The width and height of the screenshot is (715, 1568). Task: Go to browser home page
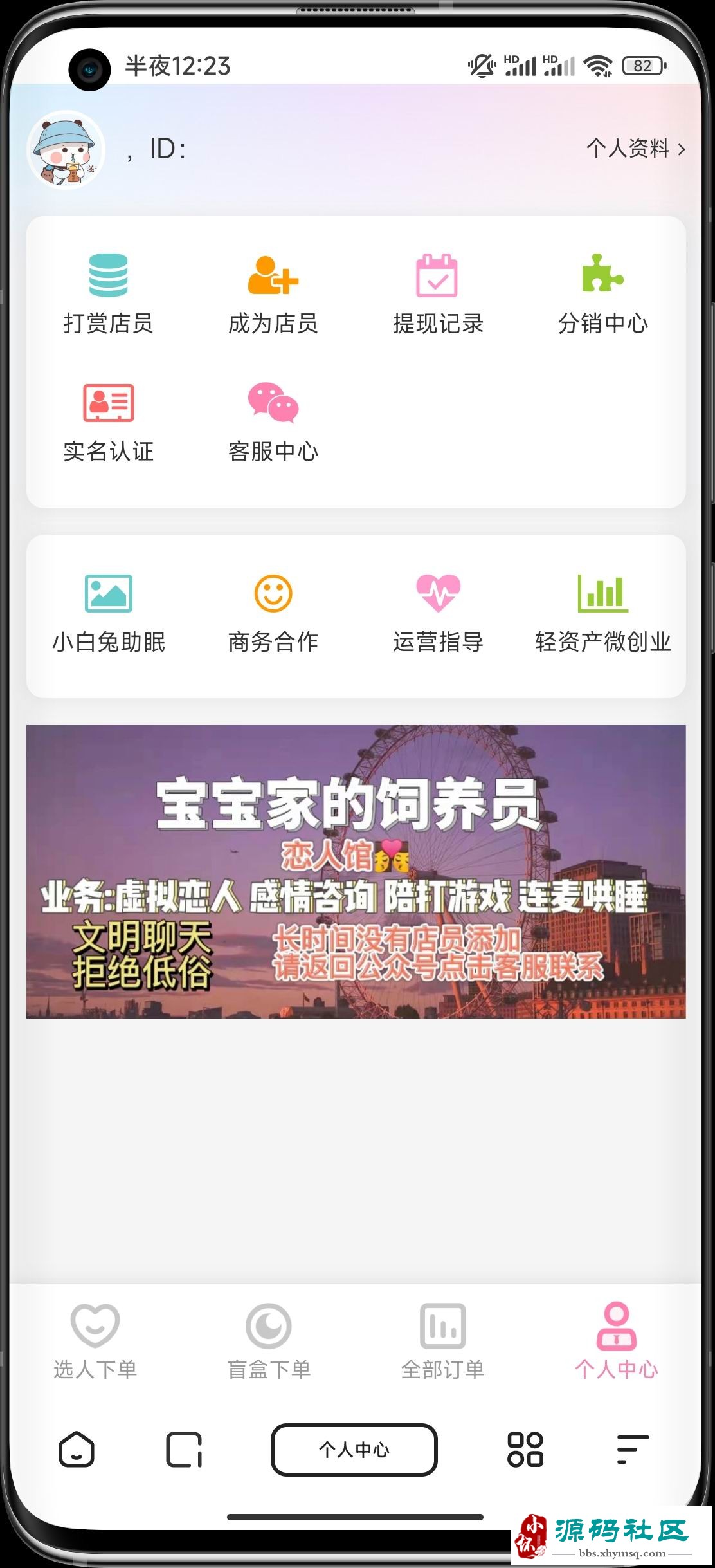click(x=77, y=1450)
